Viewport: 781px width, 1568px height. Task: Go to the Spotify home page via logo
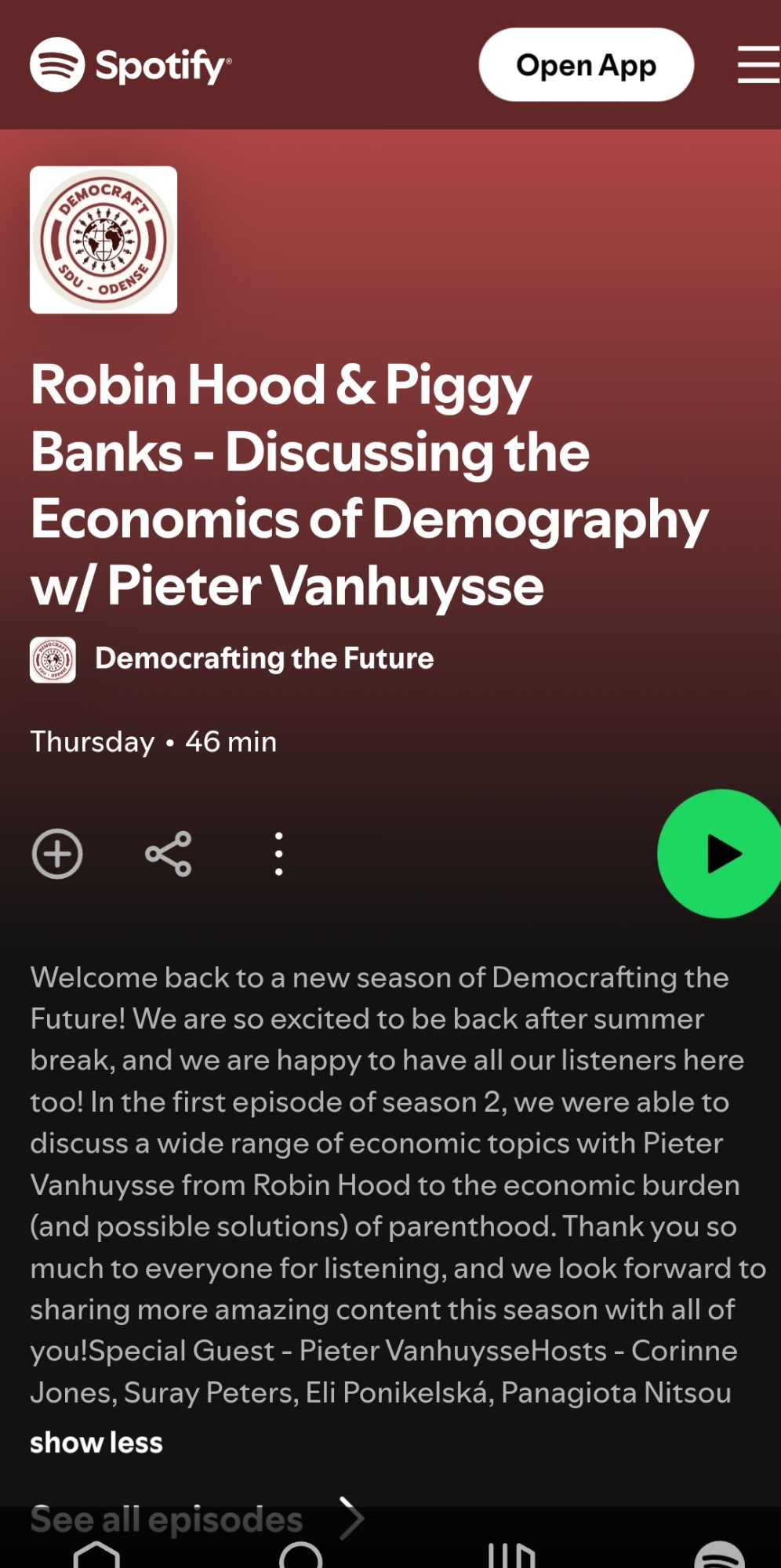point(131,65)
